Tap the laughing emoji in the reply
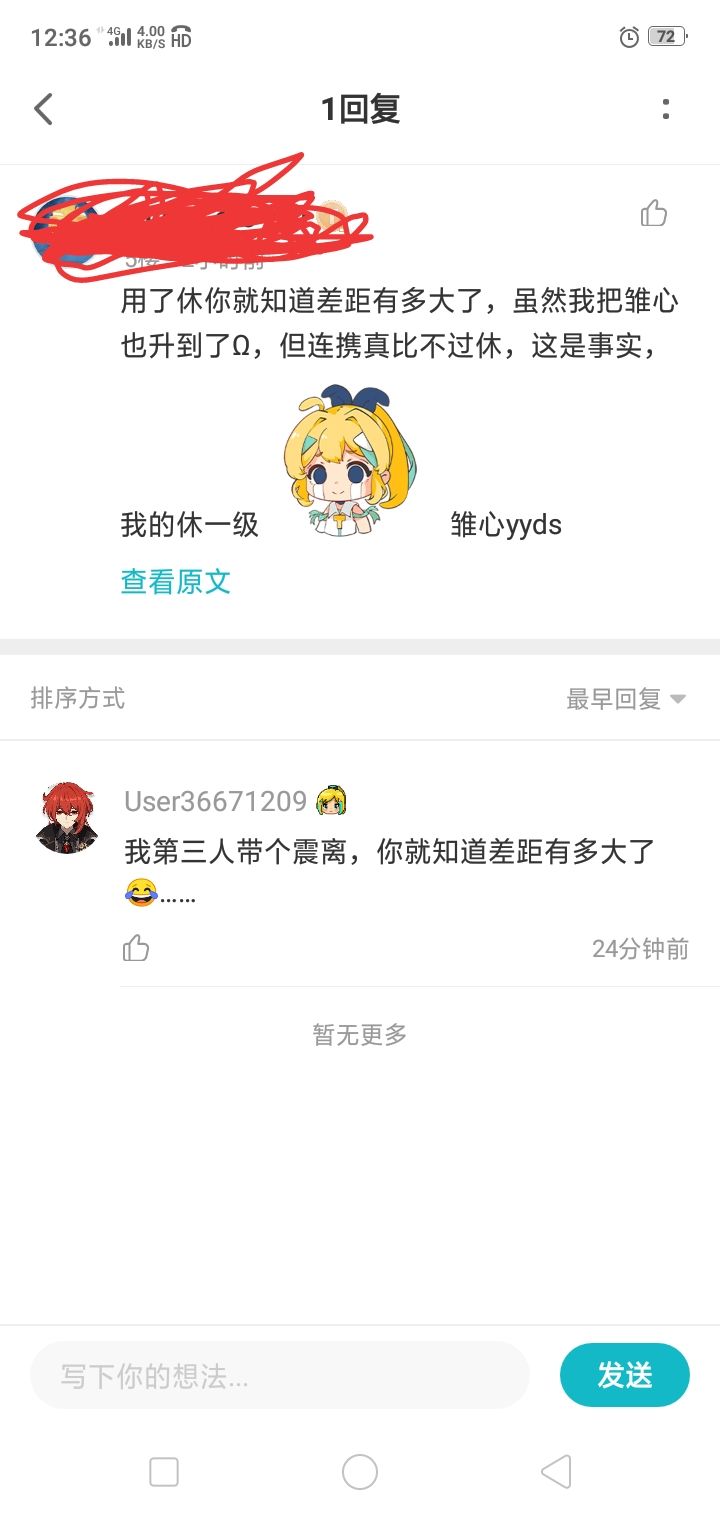720x1520 pixels. (x=141, y=893)
